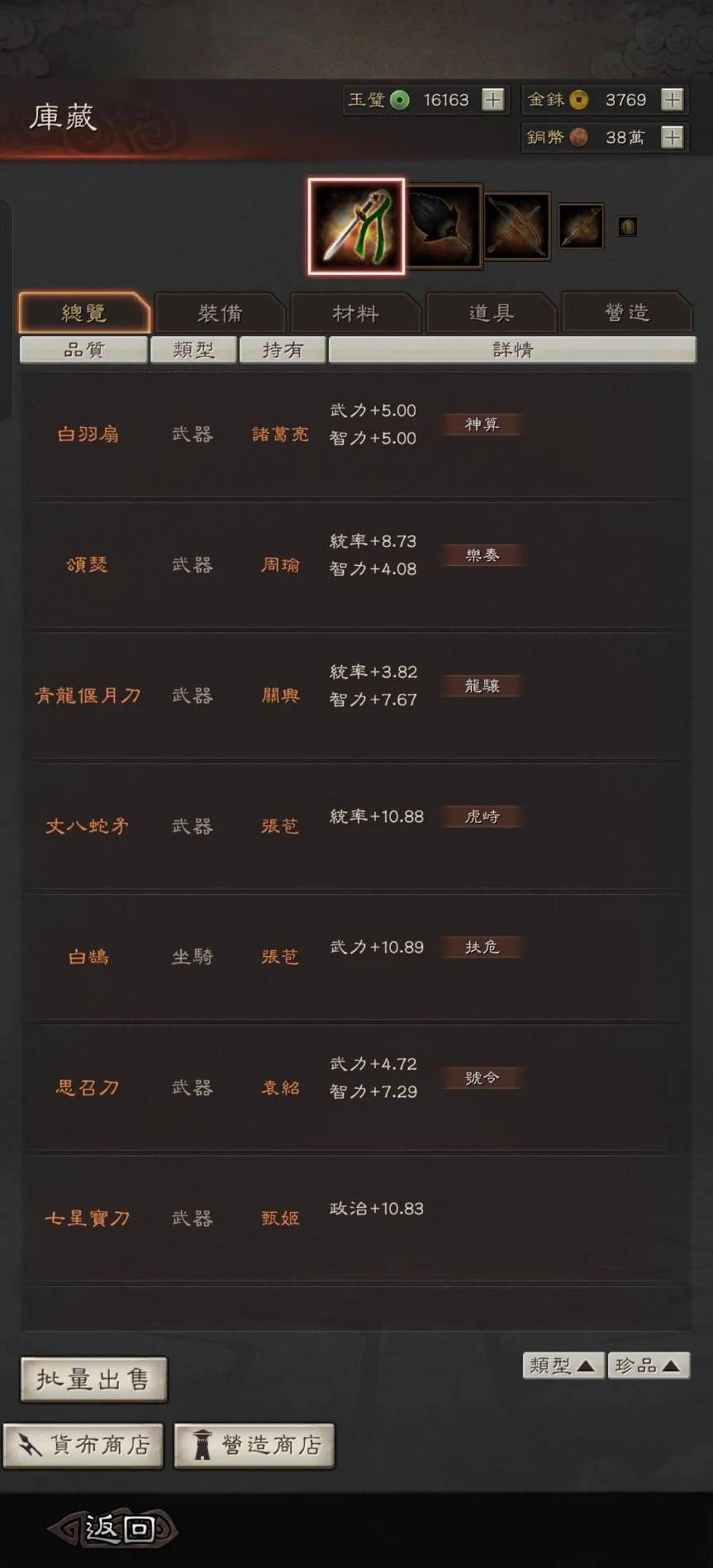
Task: Sort by 持有 column header
Action: tap(283, 350)
